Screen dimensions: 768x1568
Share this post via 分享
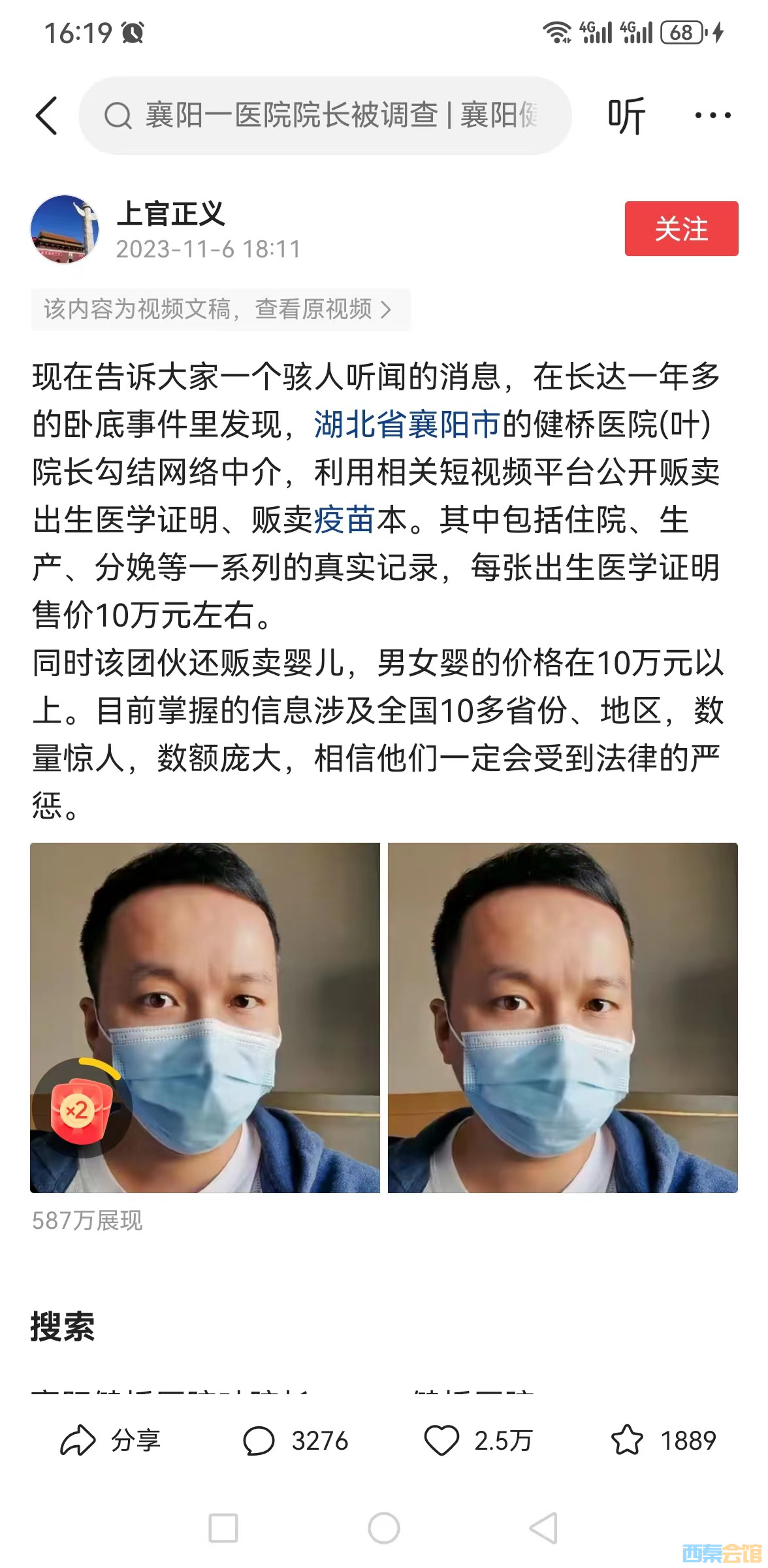tap(110, 1441)
